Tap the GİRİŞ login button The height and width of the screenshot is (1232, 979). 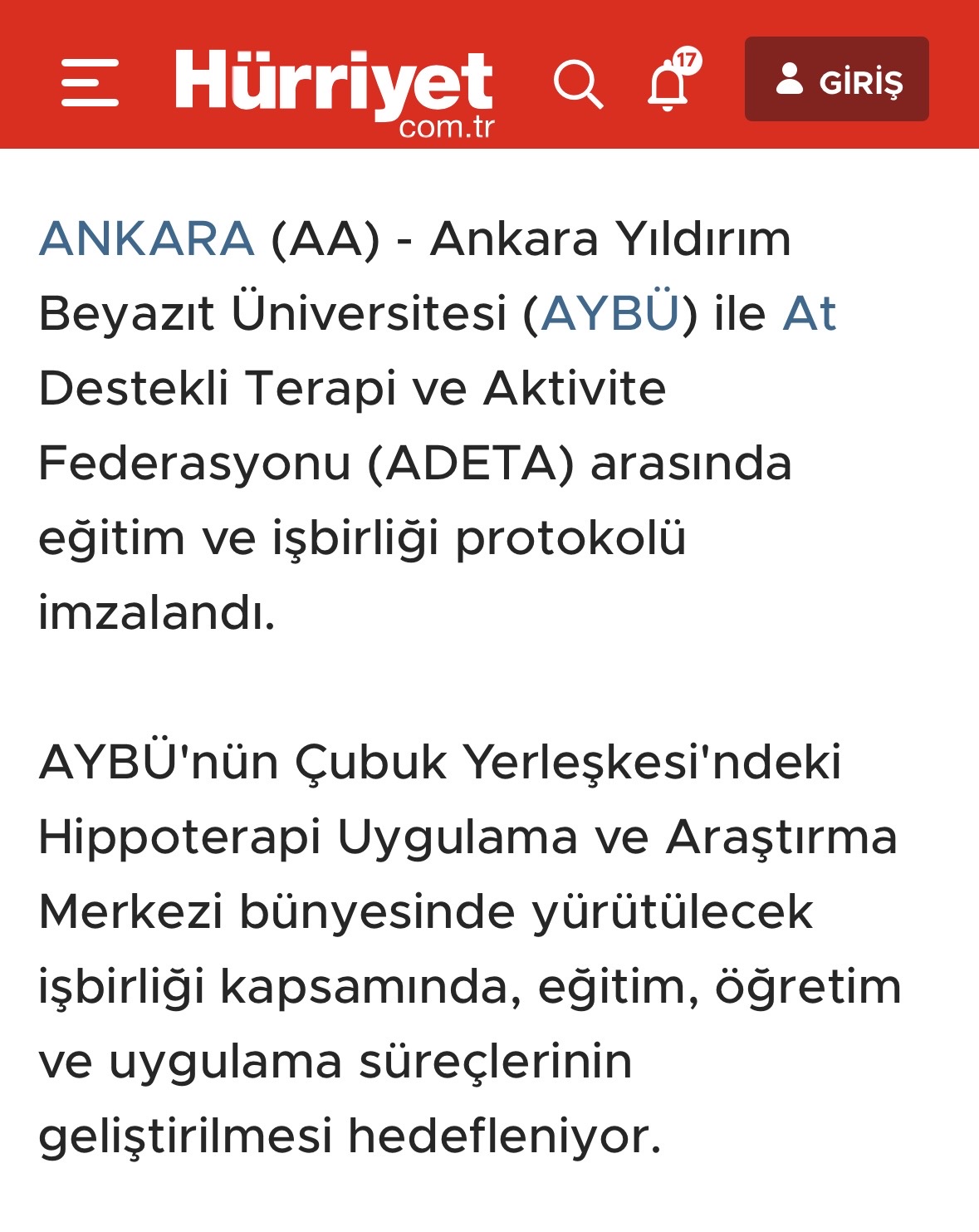[x=836, y=80]
